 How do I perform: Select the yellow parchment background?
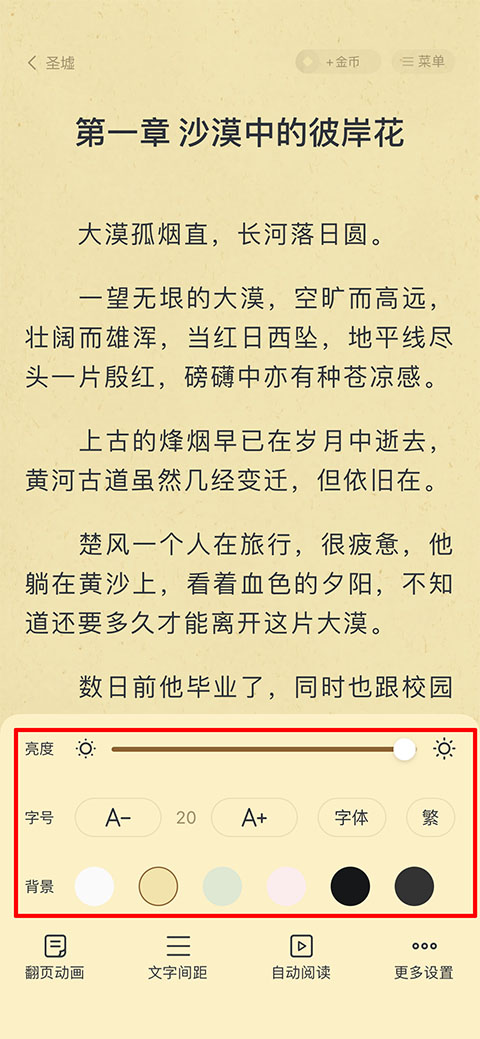point(158,887)
